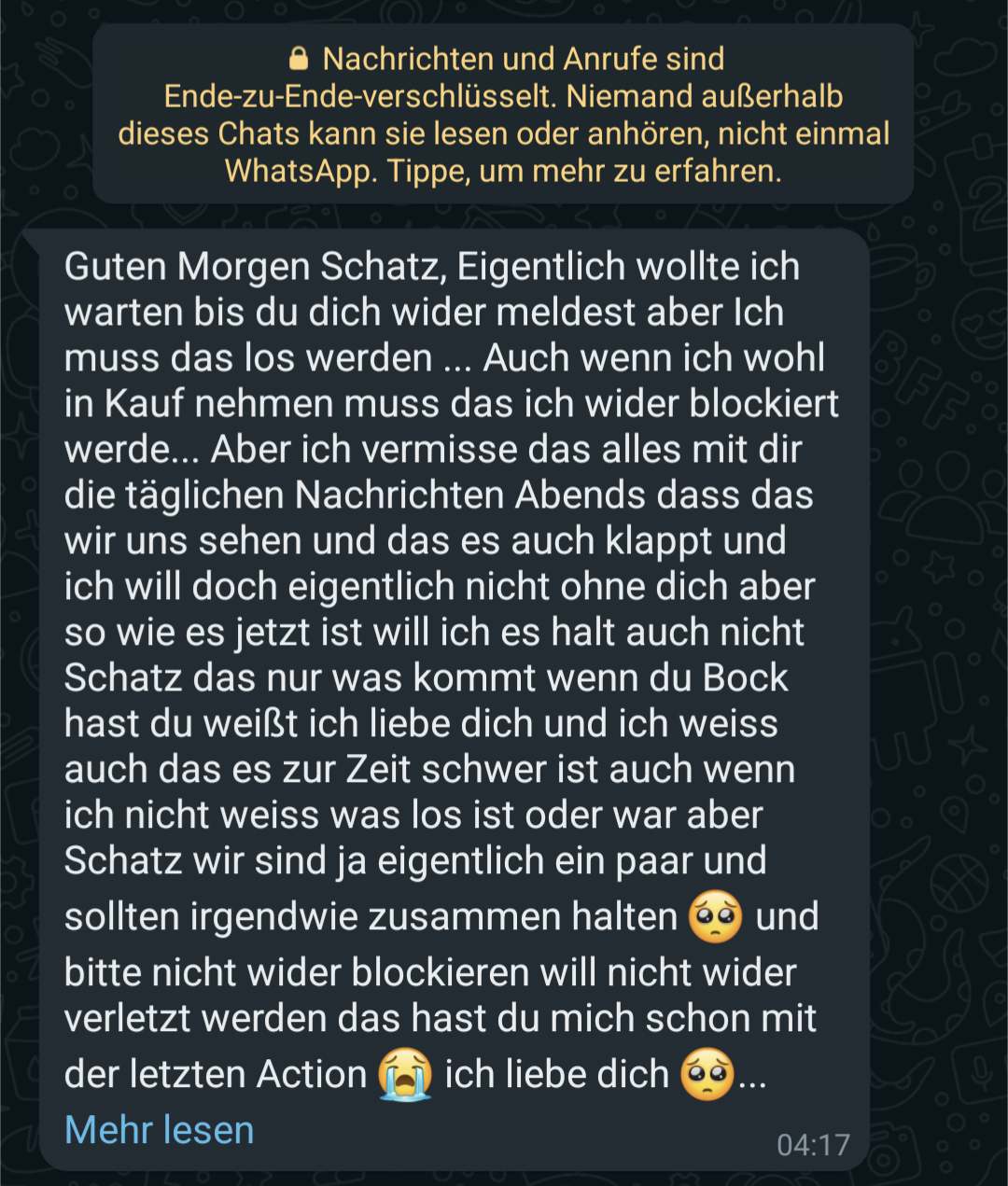
Task: Tap the end-to-end encryption info banner
Action: click(x=503, y=115)
